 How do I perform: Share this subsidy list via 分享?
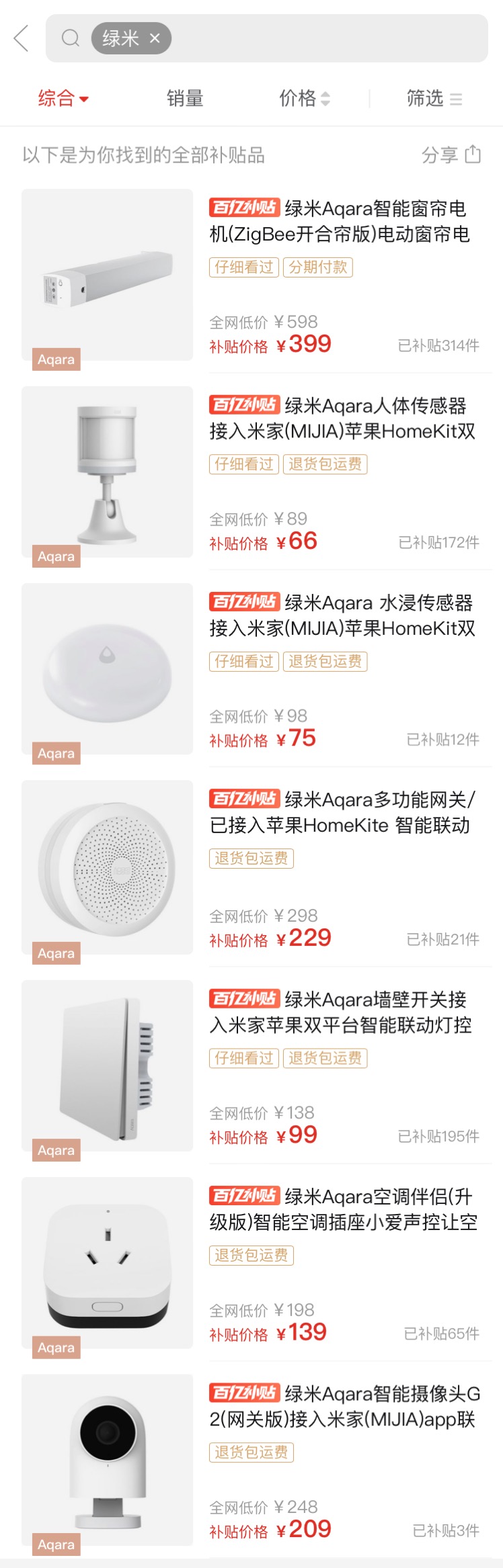point(451,155)
